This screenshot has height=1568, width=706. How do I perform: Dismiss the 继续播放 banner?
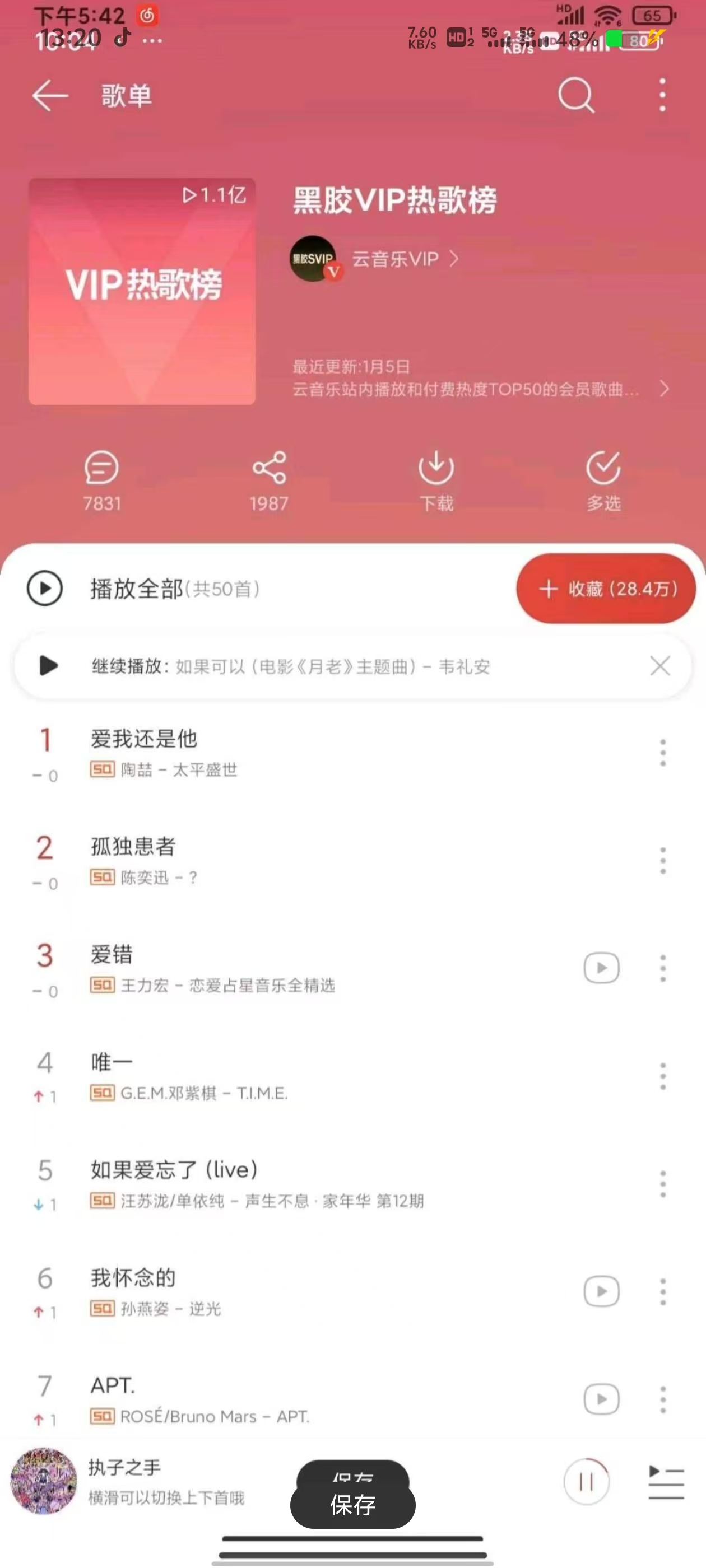(x=659, y=666)
